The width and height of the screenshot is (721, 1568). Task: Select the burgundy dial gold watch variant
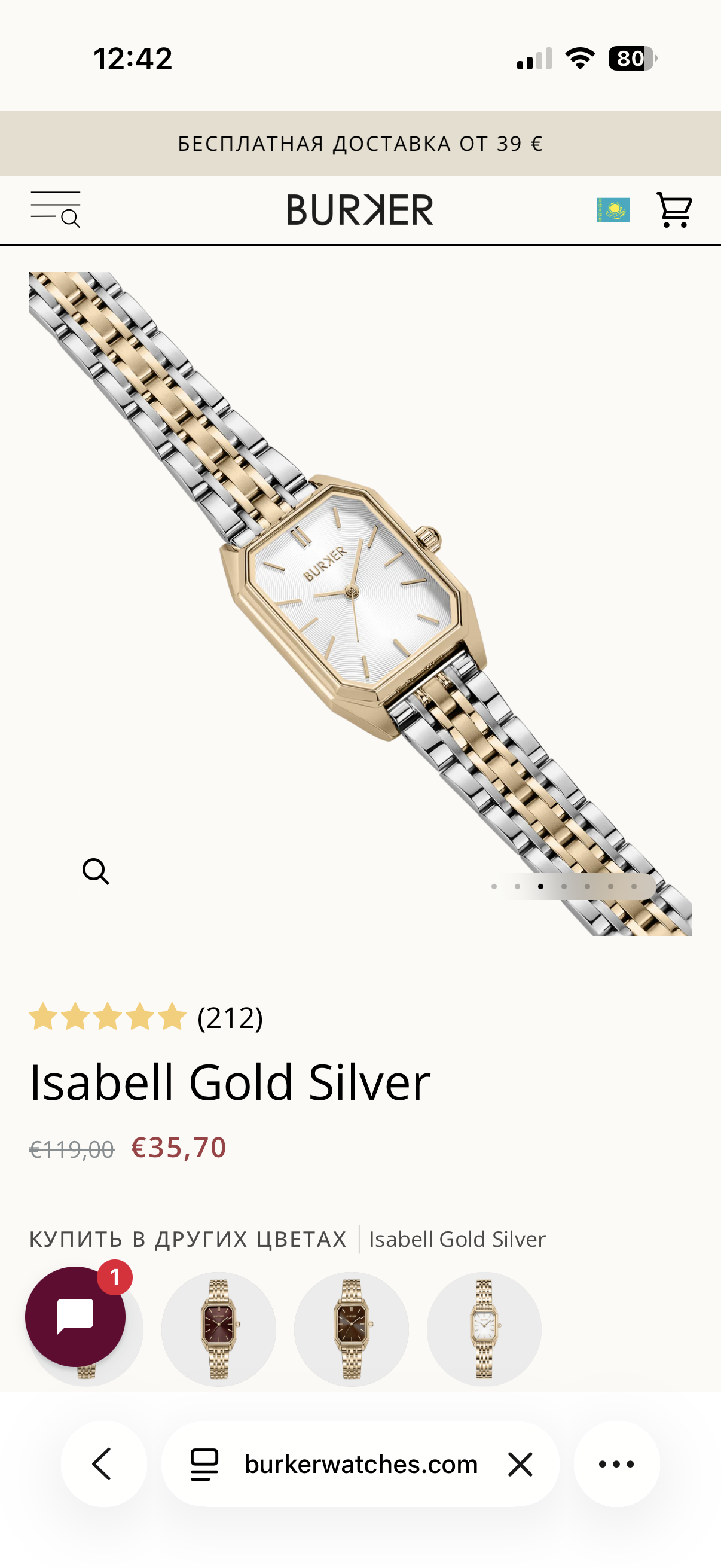point(218,1329)
